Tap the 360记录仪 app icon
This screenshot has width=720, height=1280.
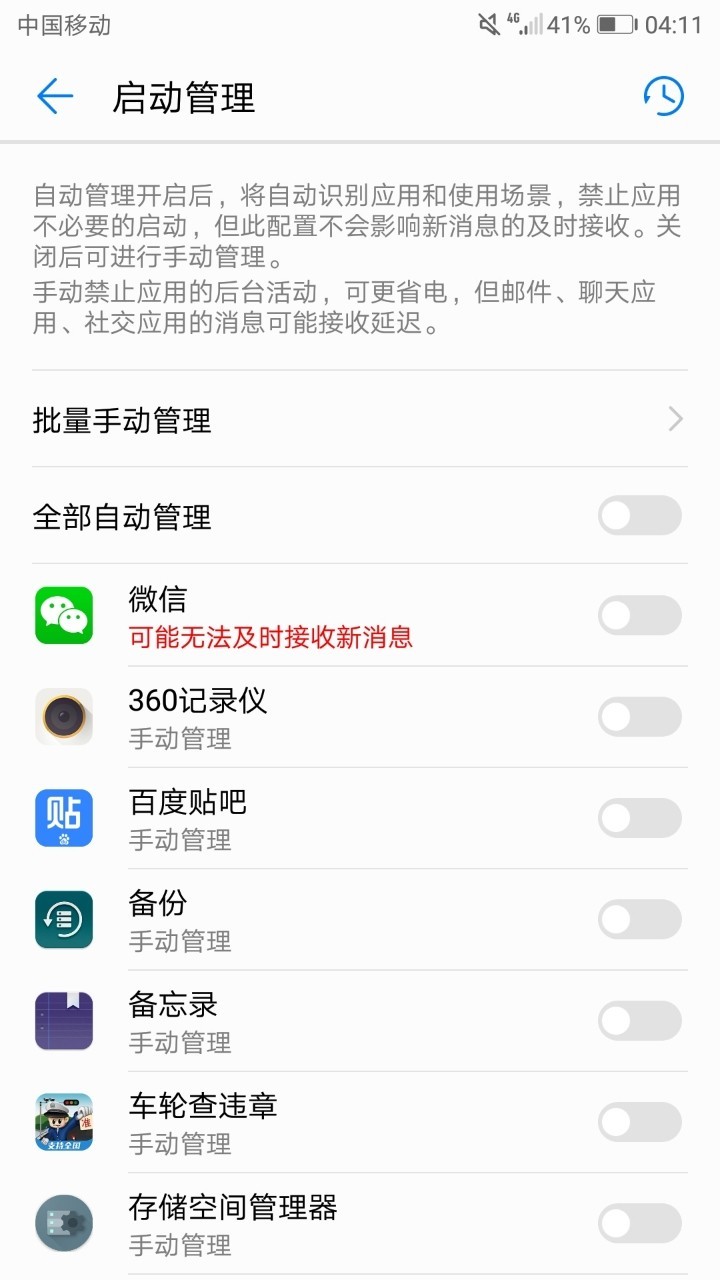[x=64, y=717]
